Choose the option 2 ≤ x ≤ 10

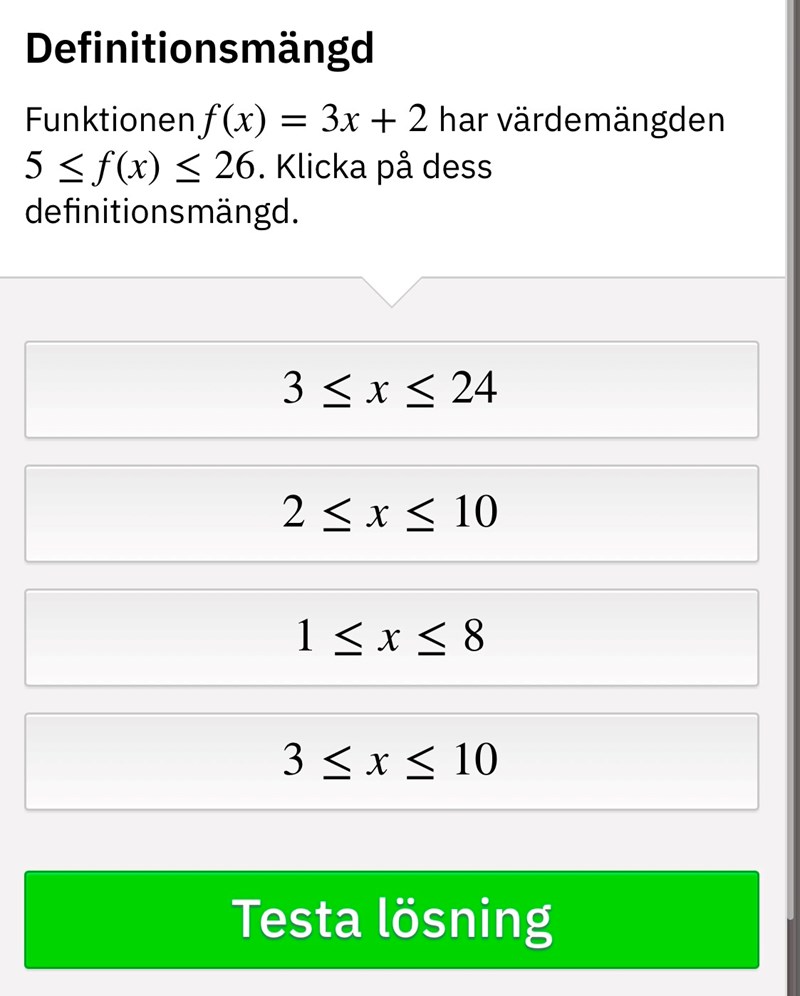coord(391,513)
